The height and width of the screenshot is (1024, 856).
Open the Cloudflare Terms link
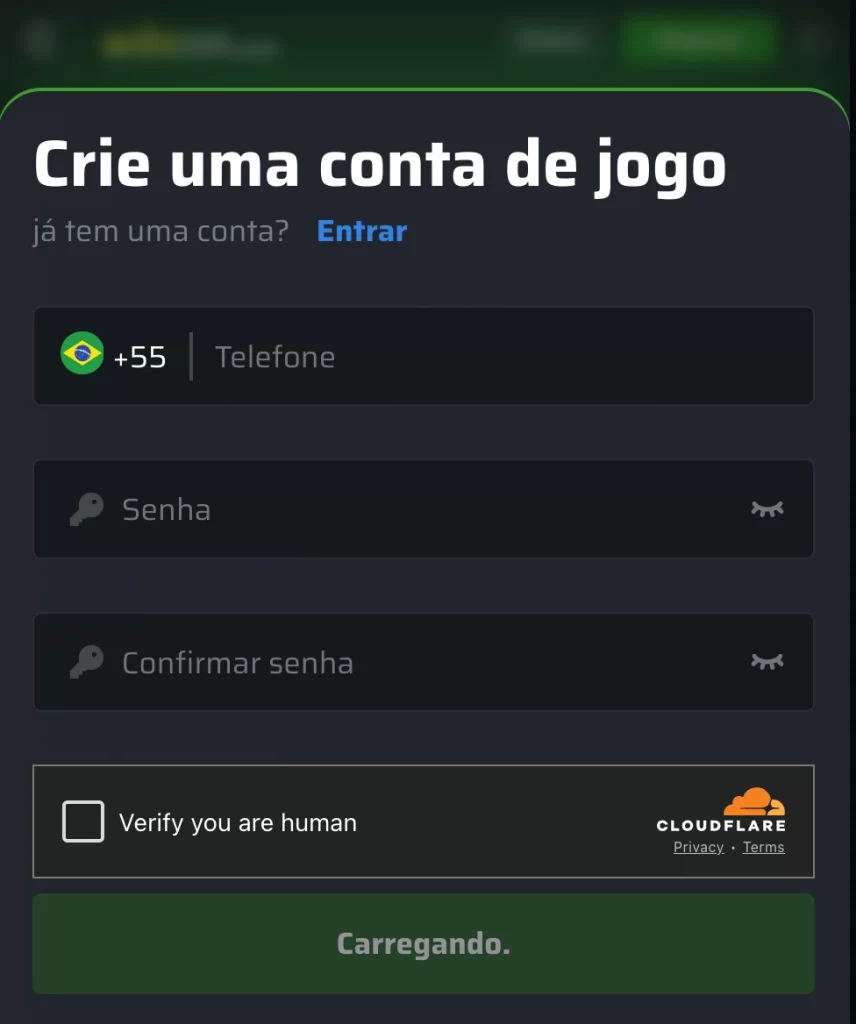click(x=763, y=847)
